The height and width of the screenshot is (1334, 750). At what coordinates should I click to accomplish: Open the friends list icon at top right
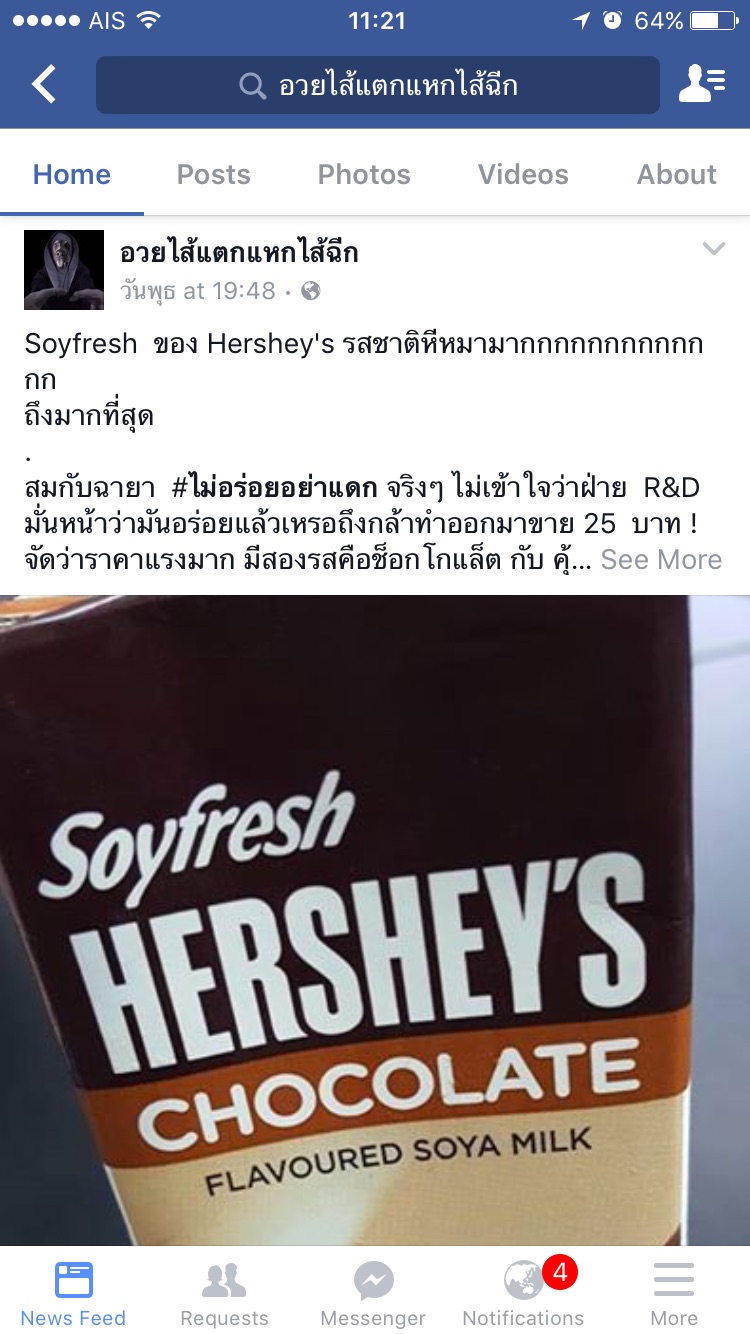point(702,85)
